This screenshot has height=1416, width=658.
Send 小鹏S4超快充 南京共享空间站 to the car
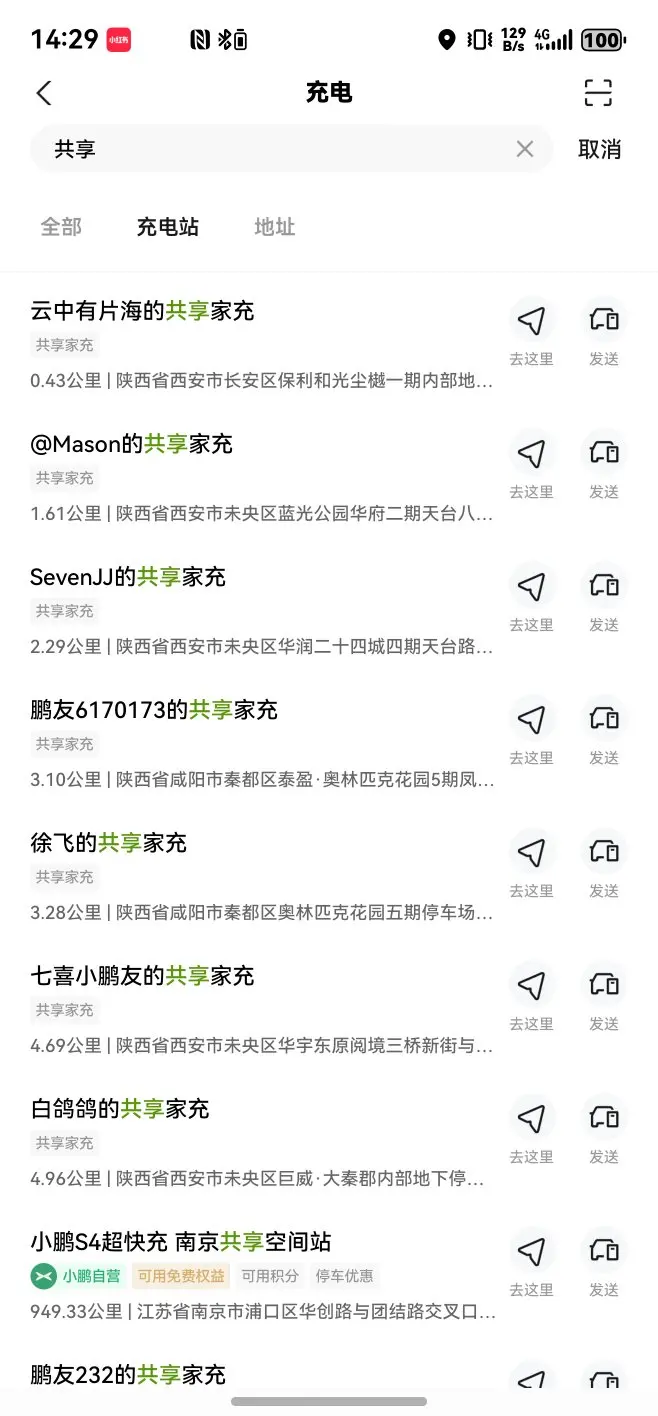tap(604, 1260)
